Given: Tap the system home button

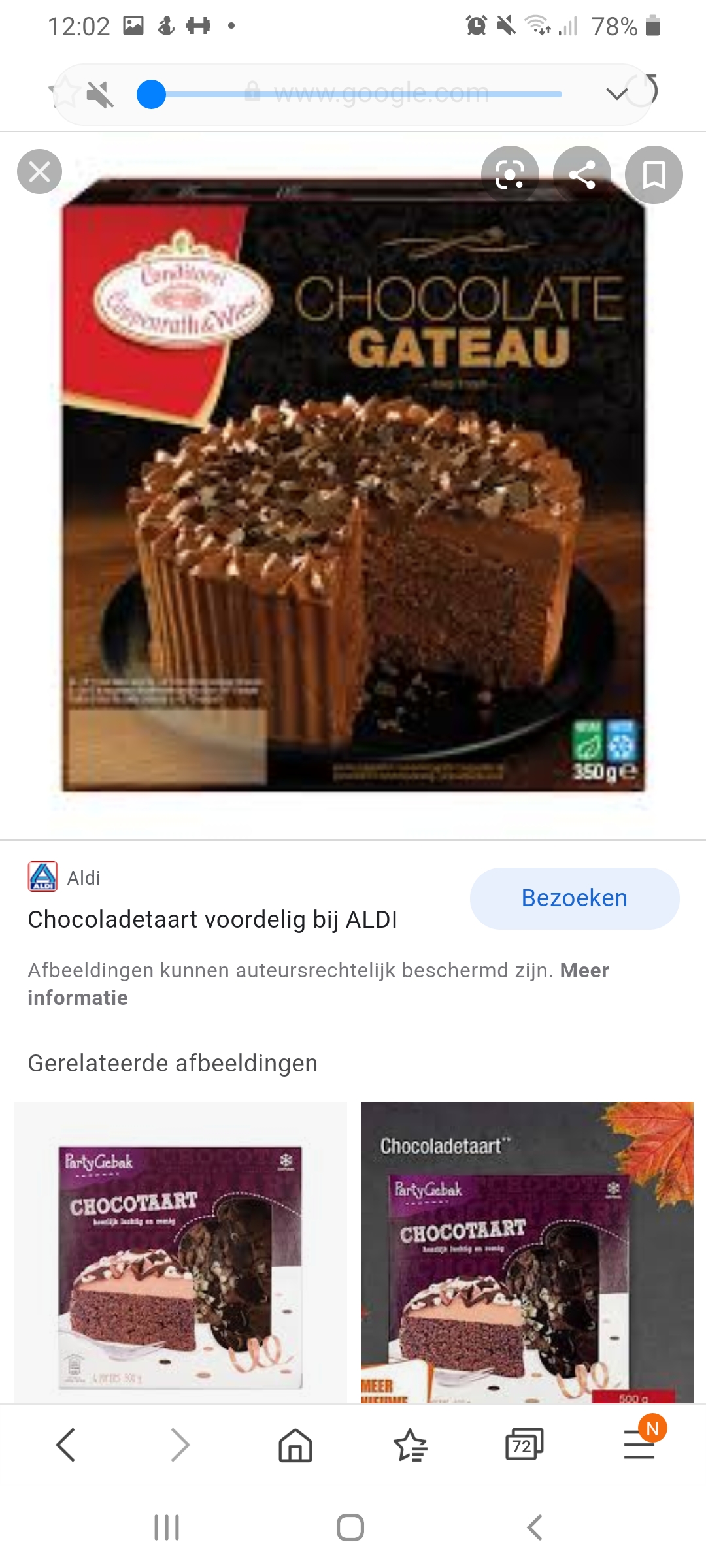Looking at the screenshot, I should [350, 1527].
